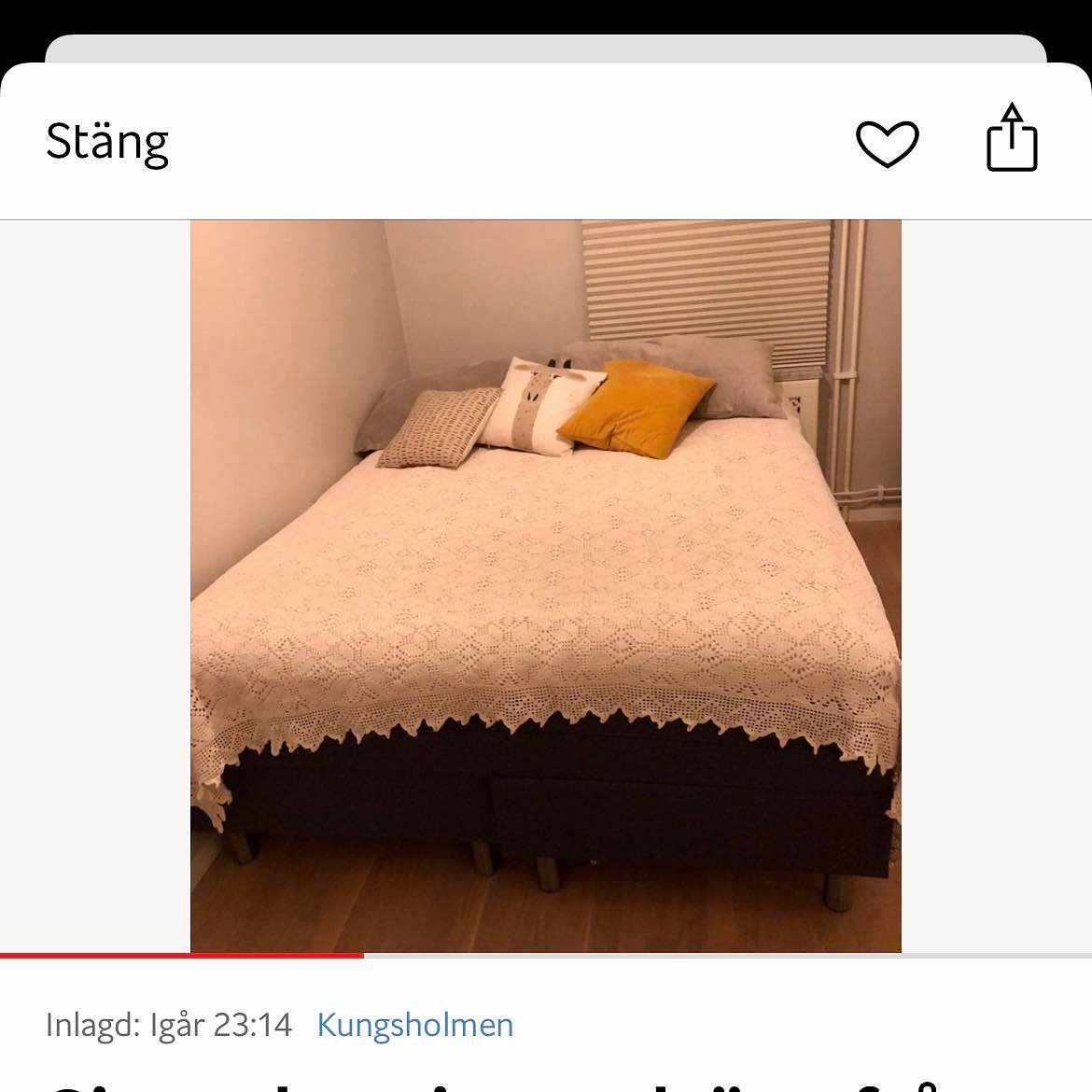The height and width of the screenshot is (1092, 1092).
Task: Open the Kungsholmen location link
Action: tap(415, 1025)
